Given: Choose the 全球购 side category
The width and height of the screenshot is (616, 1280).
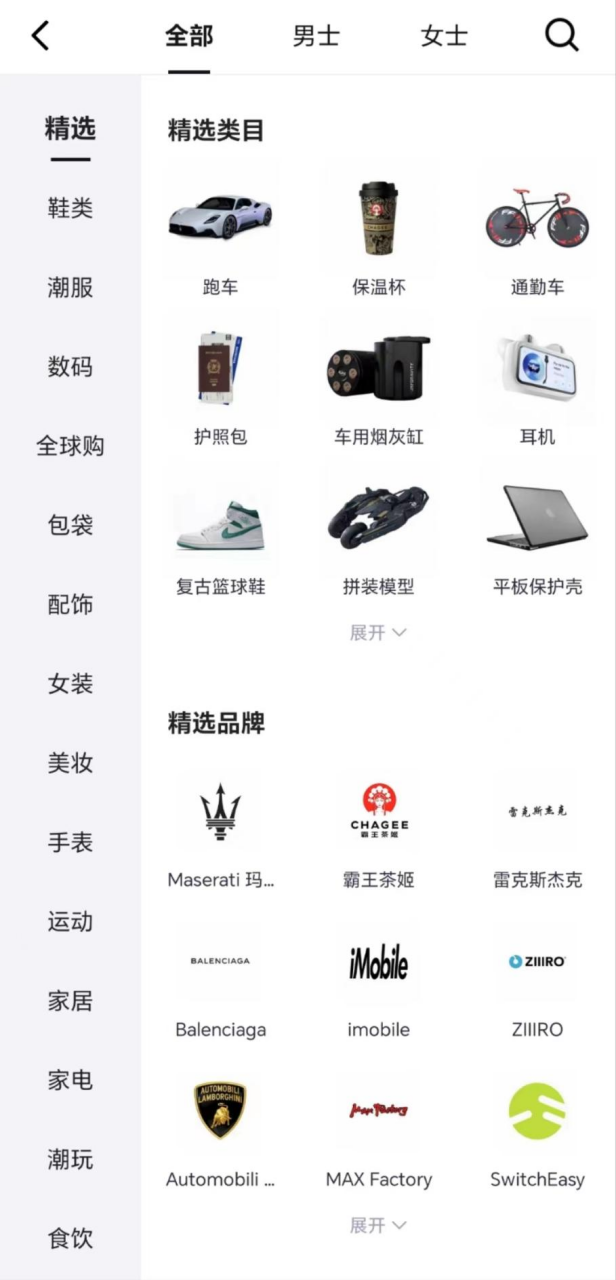Looking at the screenshot, I should point(70,446).
